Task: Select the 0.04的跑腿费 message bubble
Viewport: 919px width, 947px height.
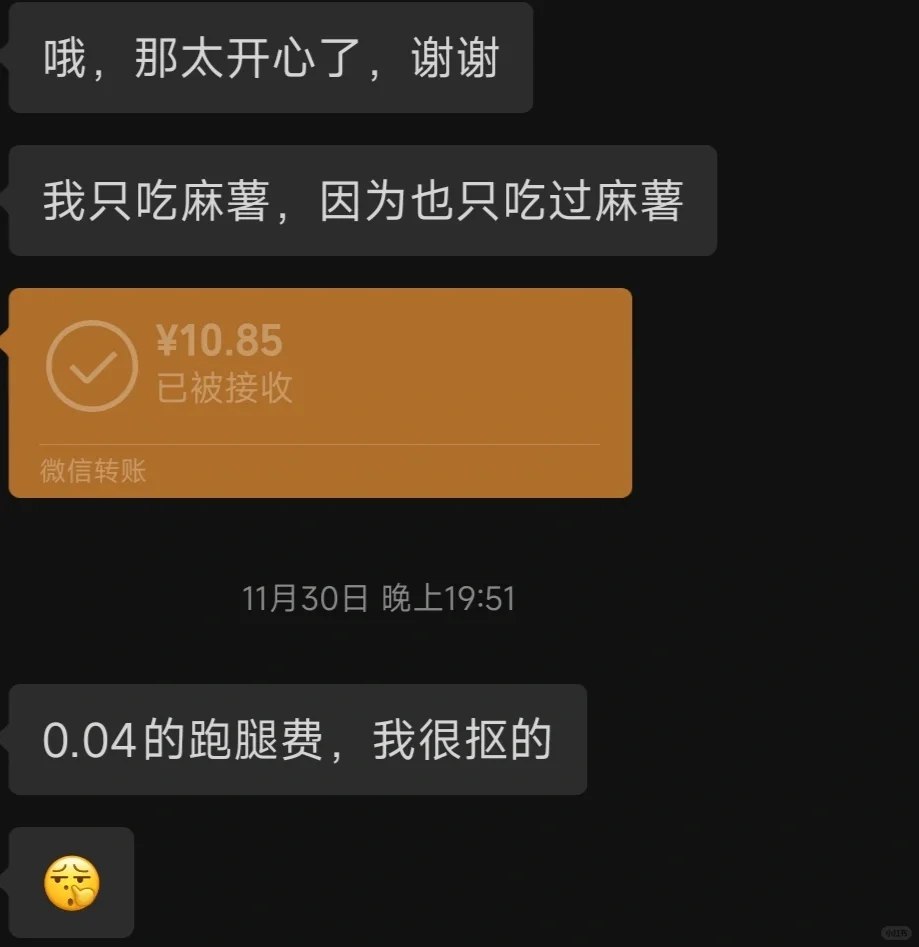Action: pyautogui.click(x=298, y=740)
